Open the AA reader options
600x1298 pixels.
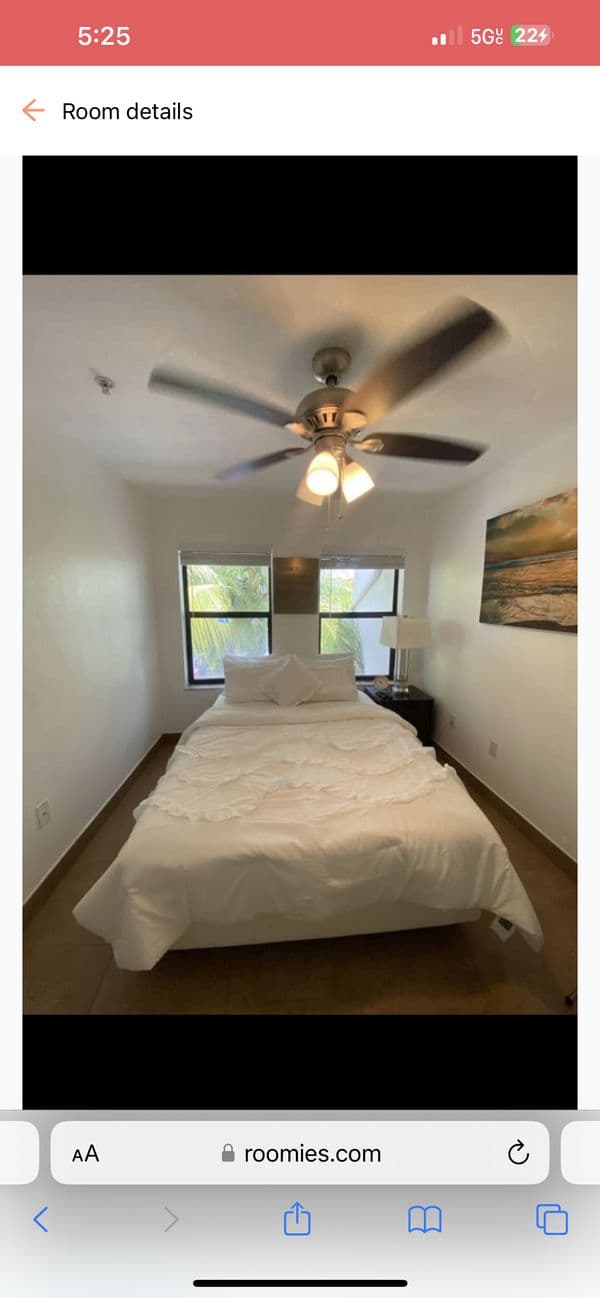pyautogui.click(x=86, y=1153)
